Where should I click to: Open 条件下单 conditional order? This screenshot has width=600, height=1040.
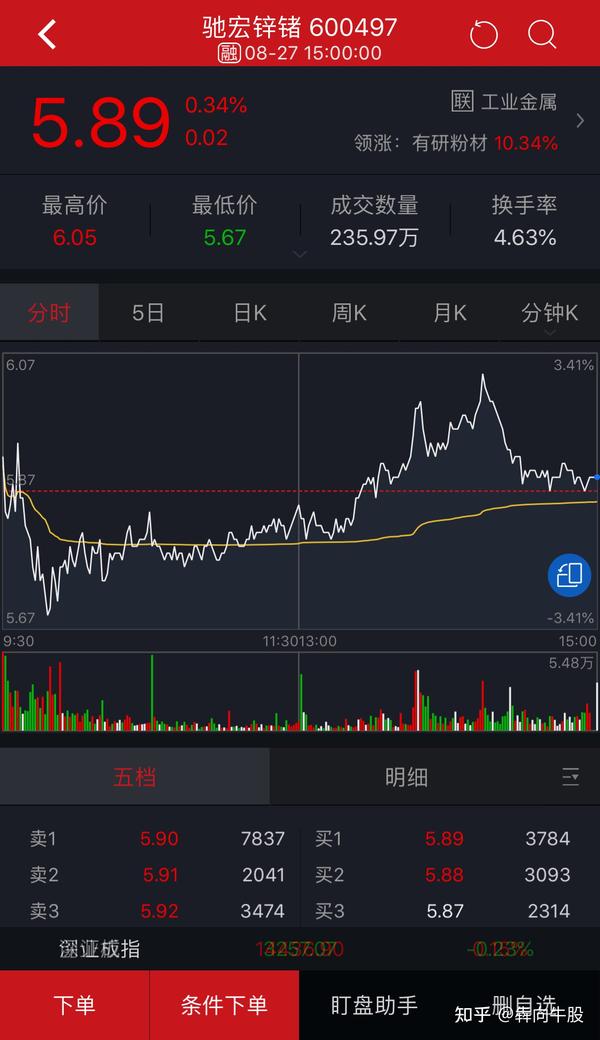(224, 1005)
